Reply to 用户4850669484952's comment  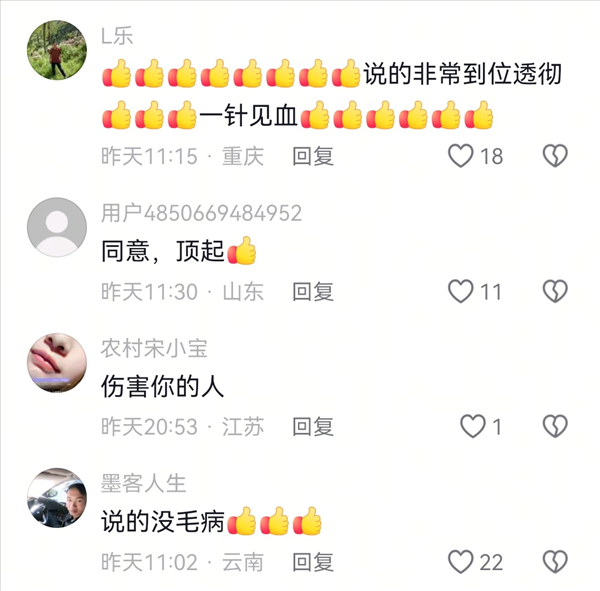point(313,291)
